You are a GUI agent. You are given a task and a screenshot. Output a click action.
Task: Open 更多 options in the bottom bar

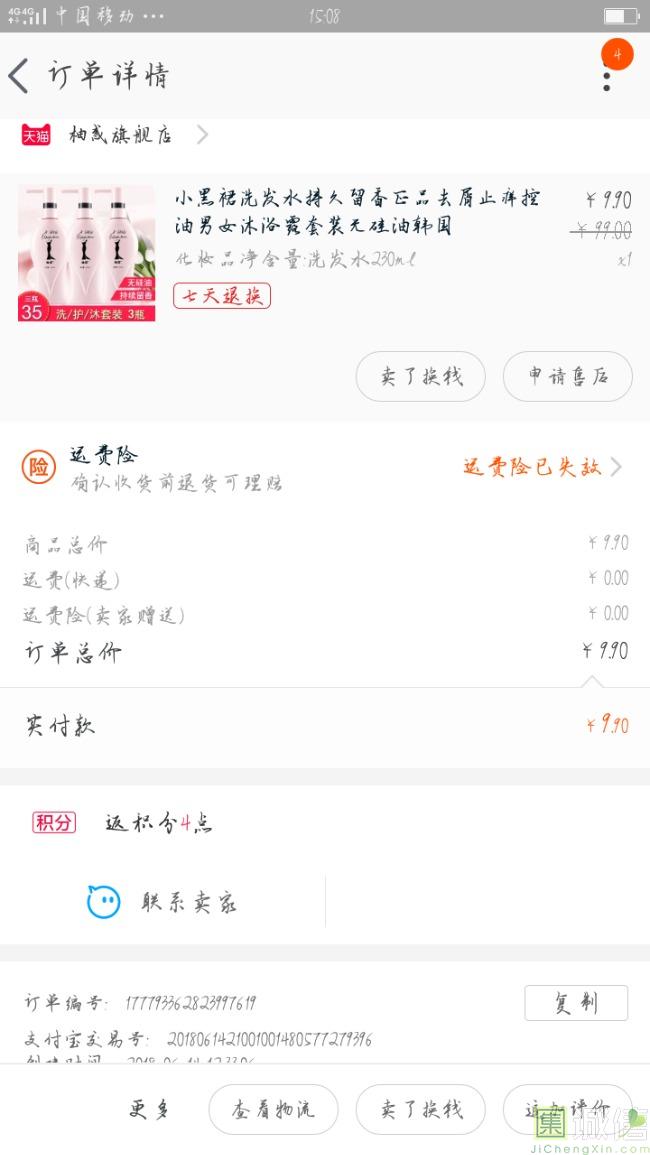pos(151,1109)
